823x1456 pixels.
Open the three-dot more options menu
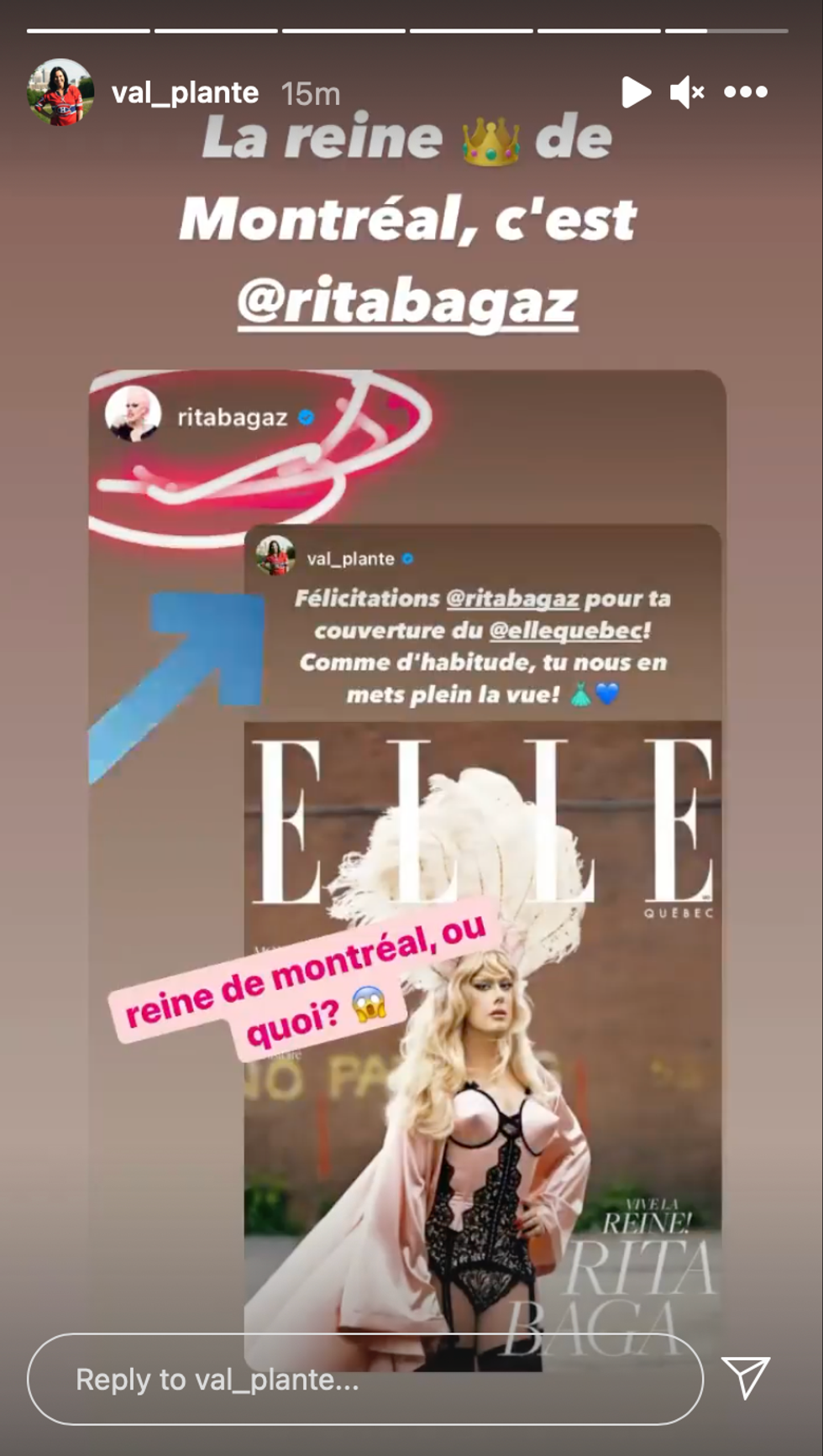pyautogui.click(x=746, y=92)
